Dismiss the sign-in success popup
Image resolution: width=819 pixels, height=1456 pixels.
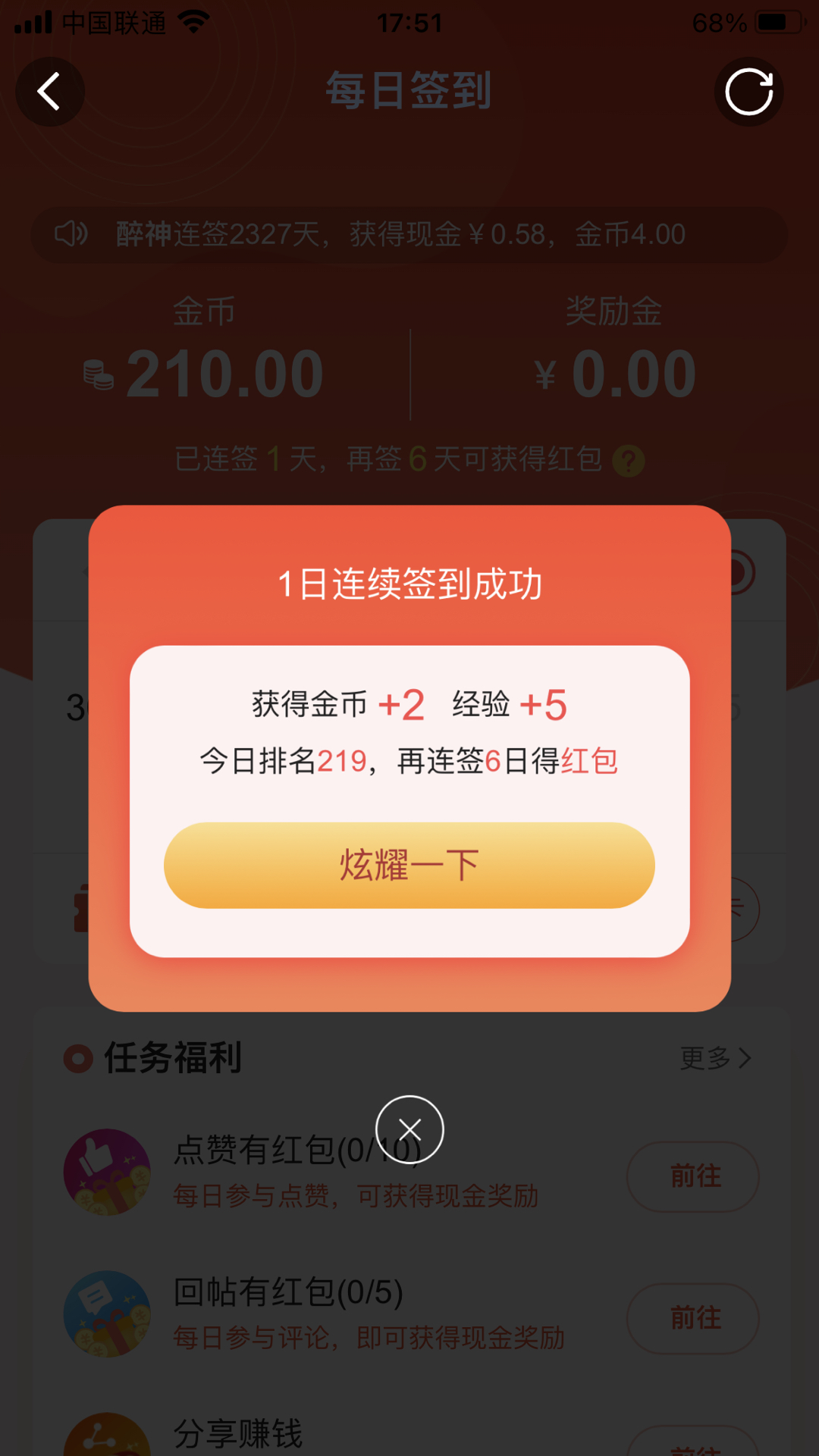coord(409,1129)
